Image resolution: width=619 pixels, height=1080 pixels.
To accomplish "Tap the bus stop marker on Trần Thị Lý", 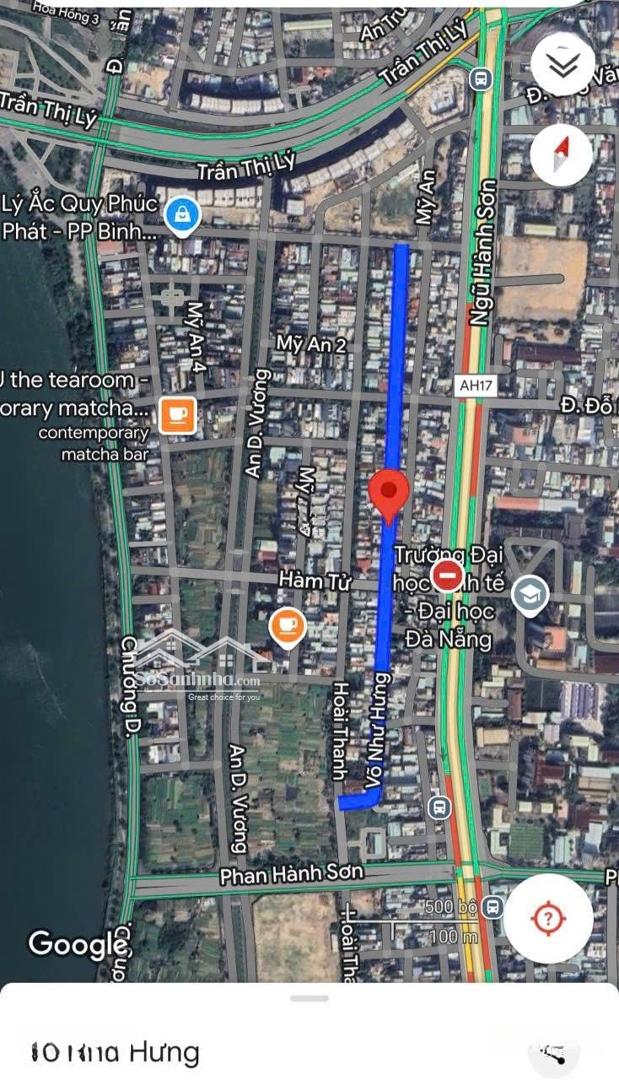I will point(481,78).
